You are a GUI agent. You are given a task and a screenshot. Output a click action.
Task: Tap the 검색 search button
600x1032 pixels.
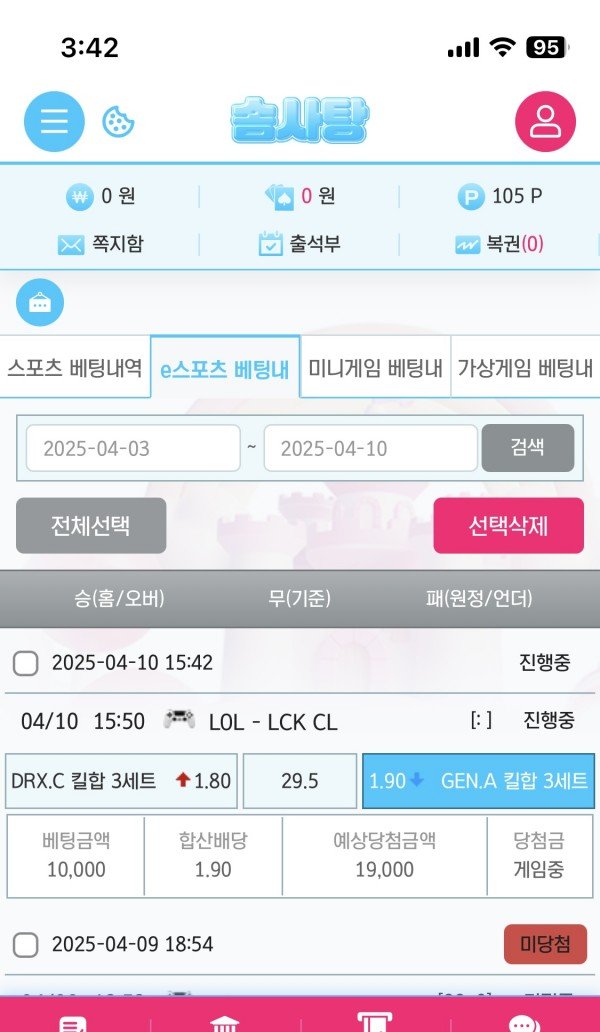click(528, 448)
